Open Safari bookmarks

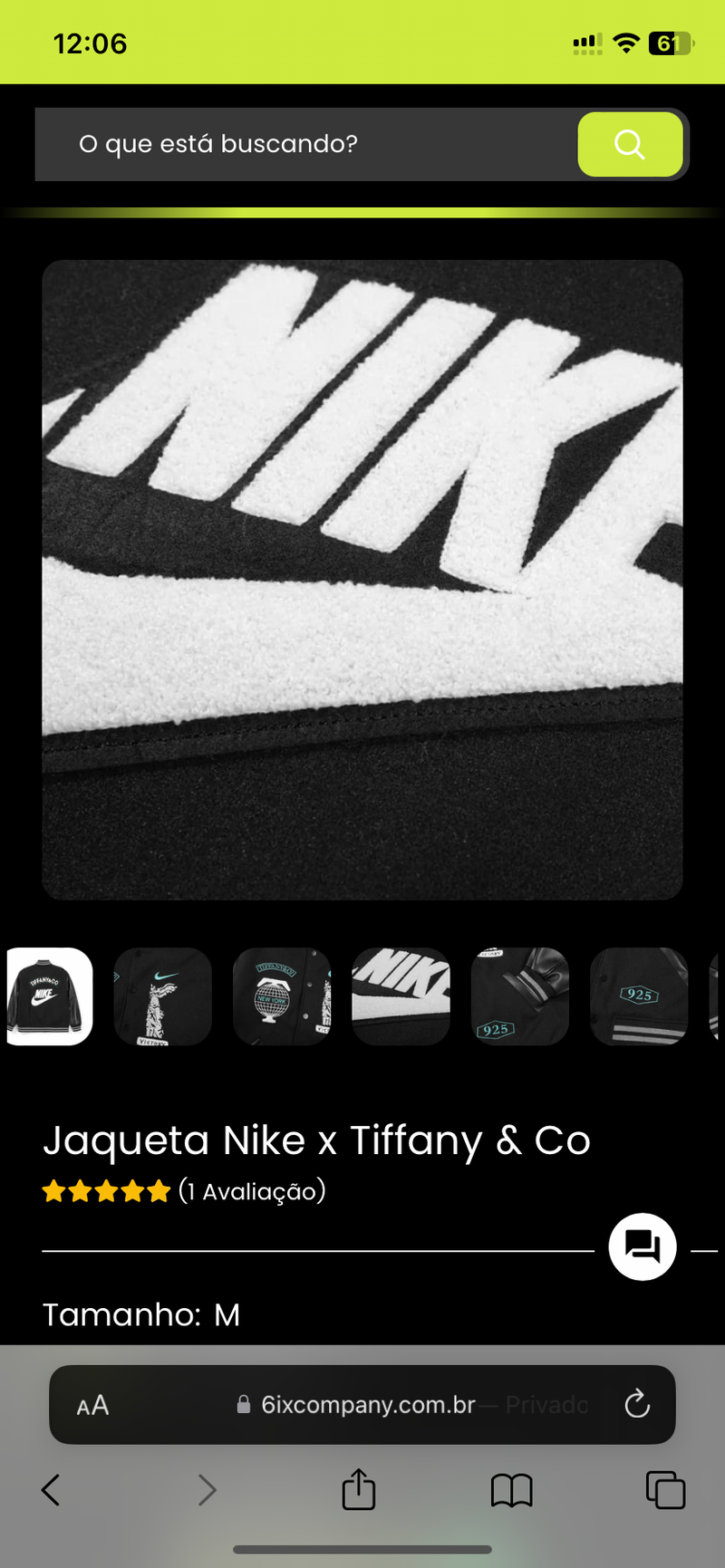[511, 1489]
